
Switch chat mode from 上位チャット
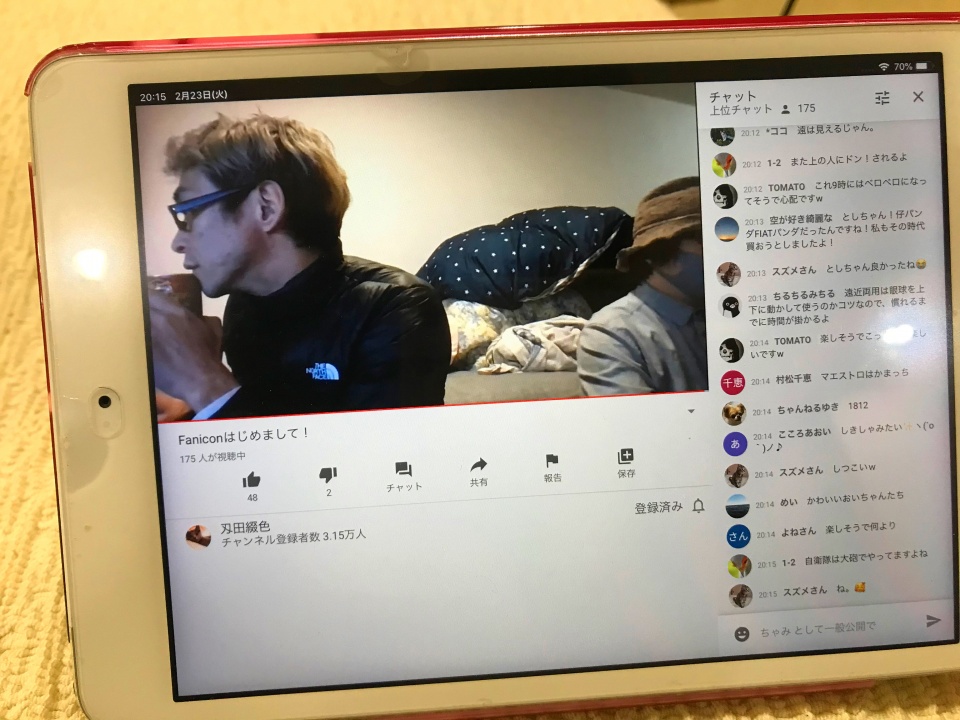742,109
